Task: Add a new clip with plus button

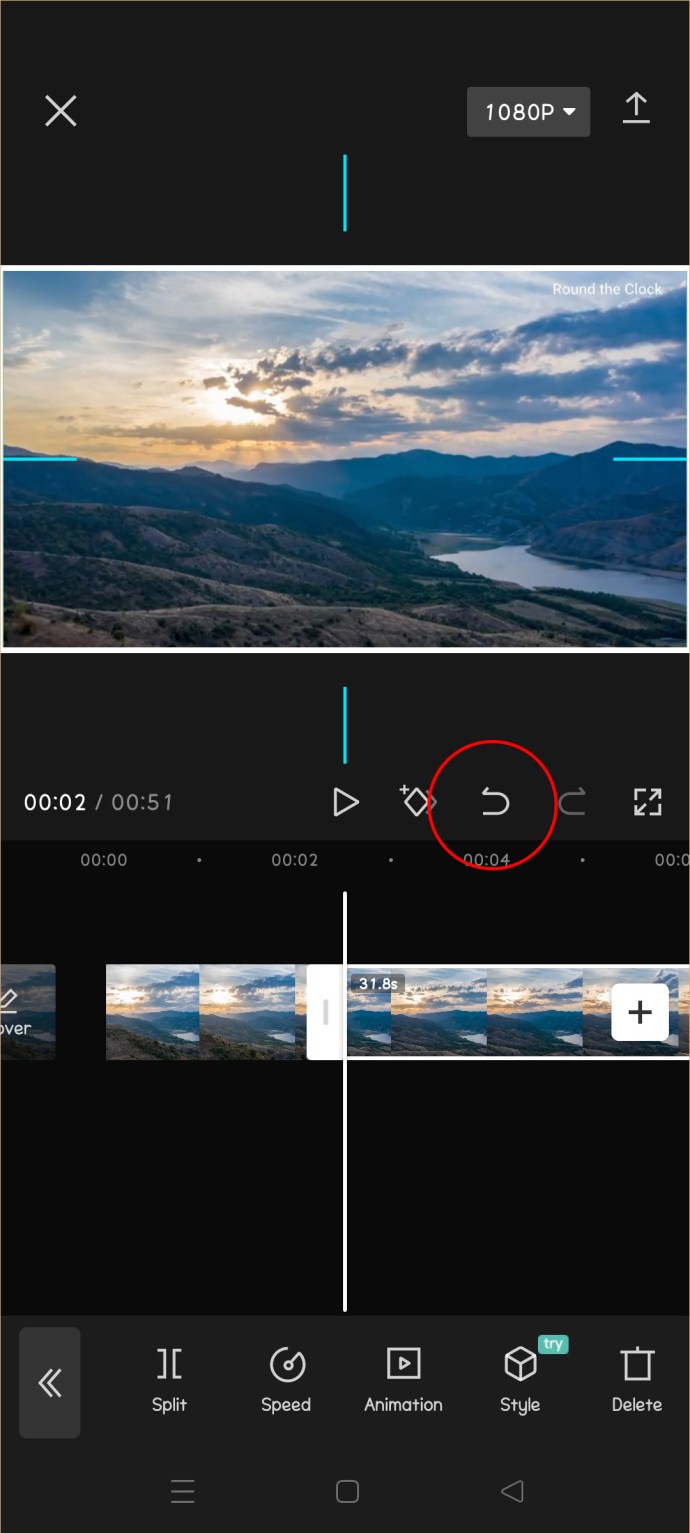Action: pos(640,1012)
